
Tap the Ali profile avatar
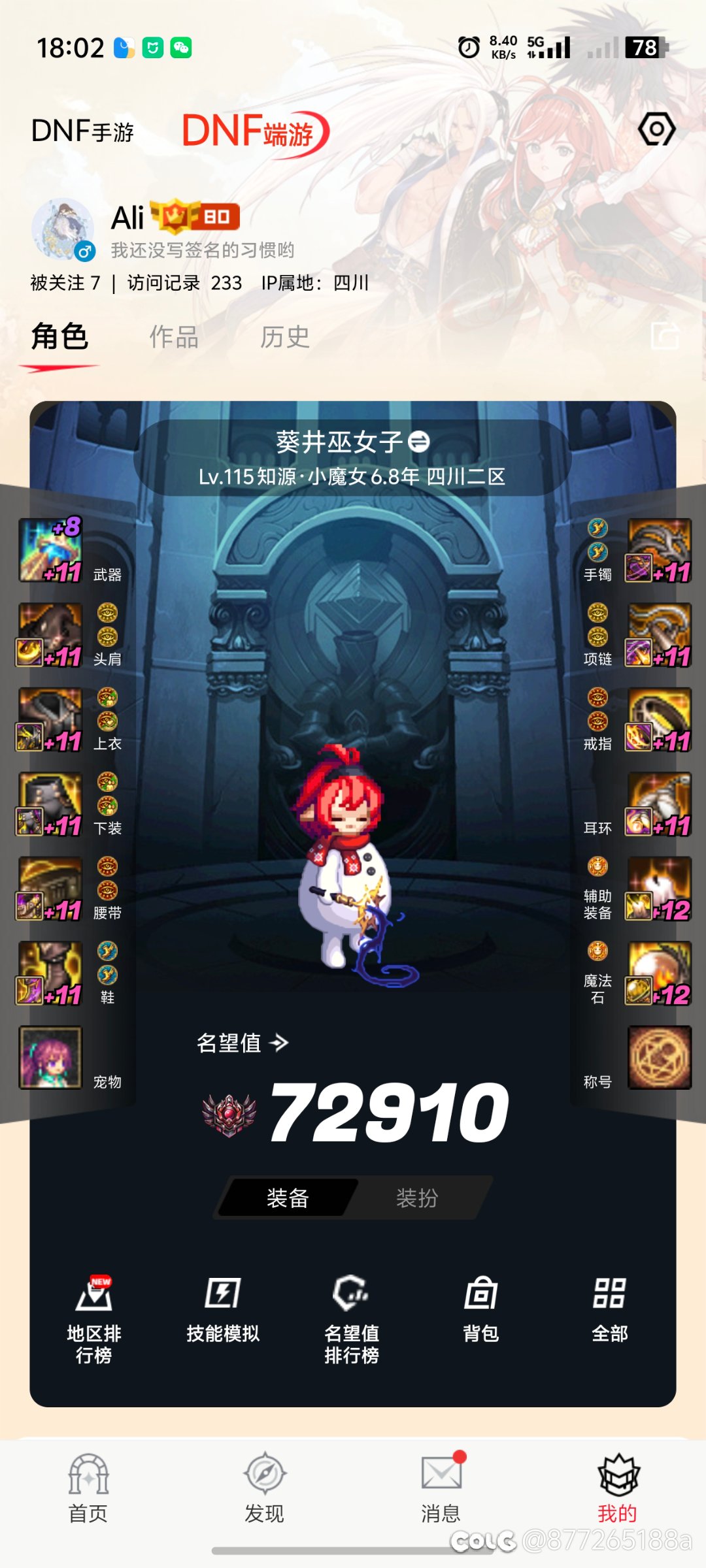pos(63,229)
